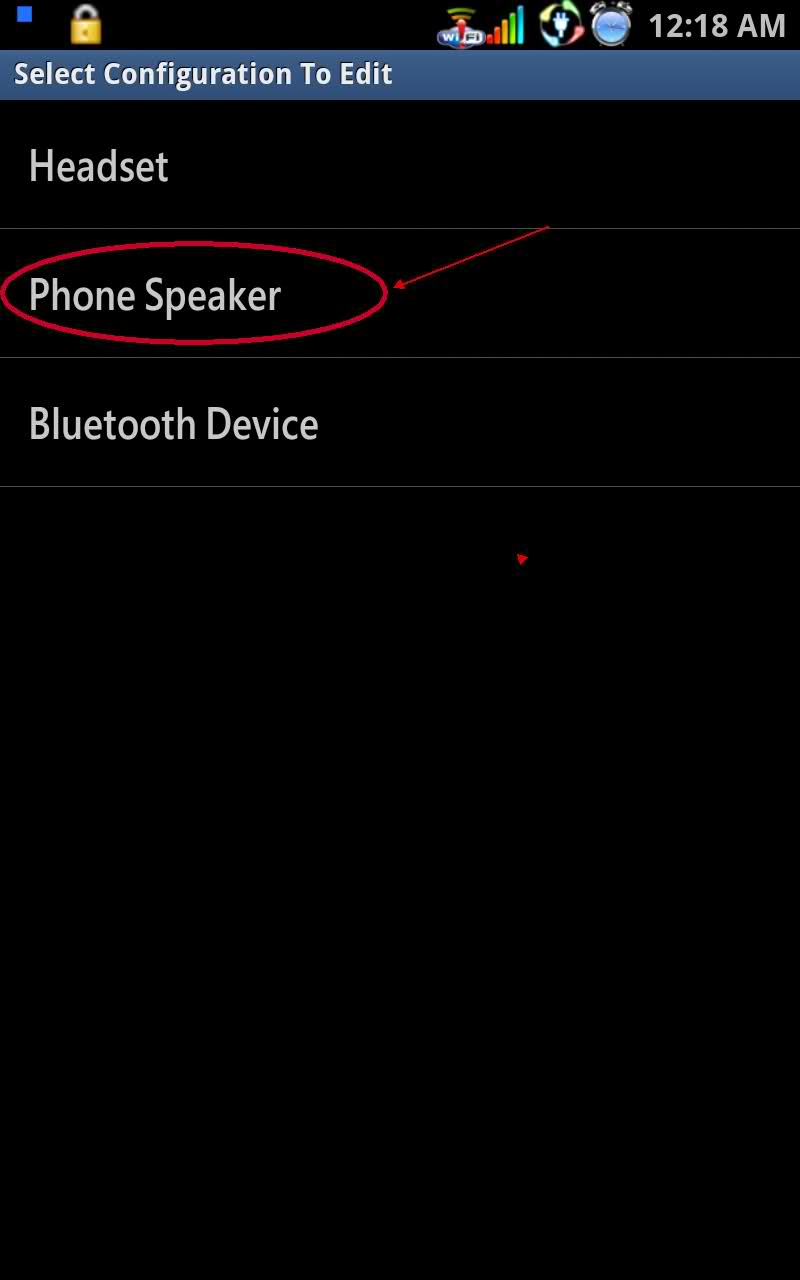Open the Headset configuration
The image size is (800, 1280).
pos(400,165)
